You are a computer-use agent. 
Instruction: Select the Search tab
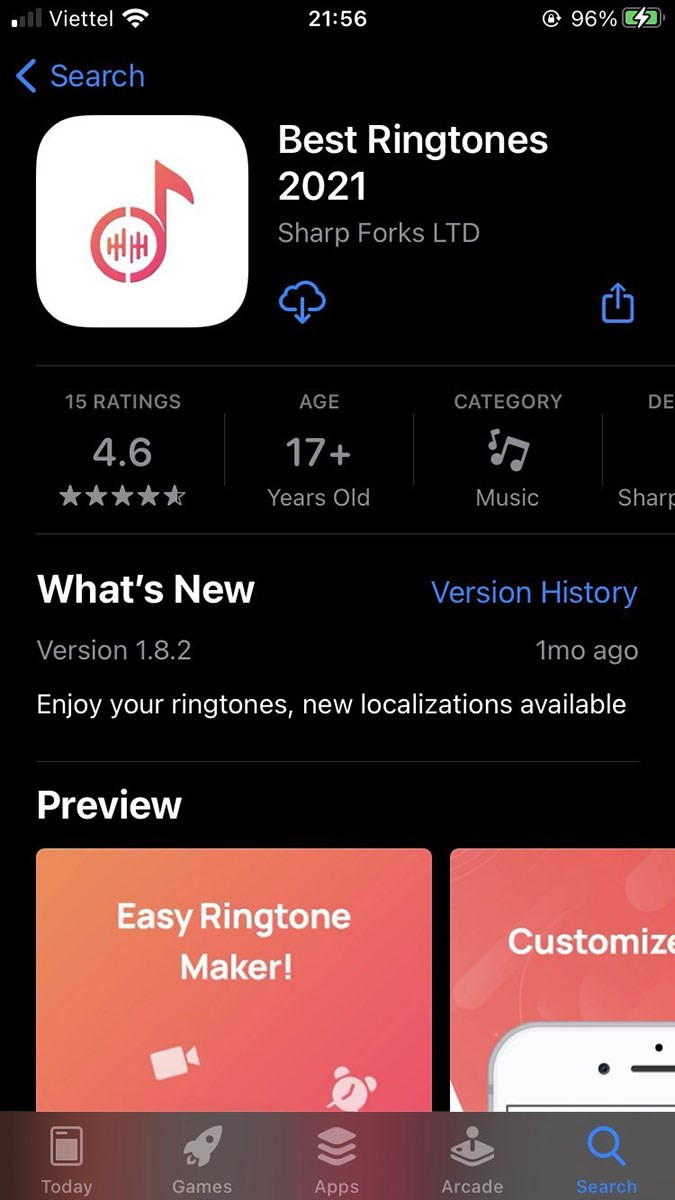606,1158
